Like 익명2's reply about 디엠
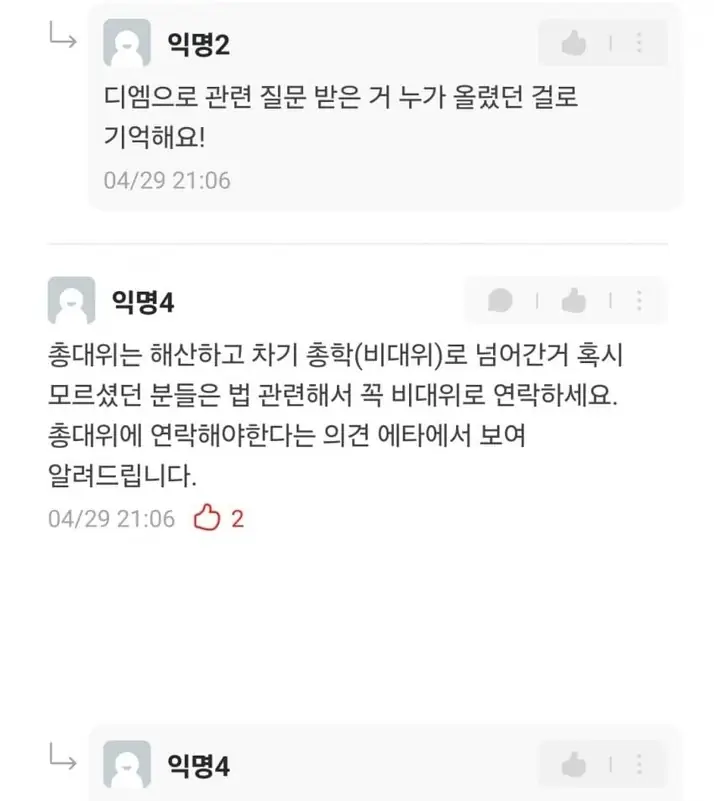Screen dimensions: 714x801 coord(573,43)
